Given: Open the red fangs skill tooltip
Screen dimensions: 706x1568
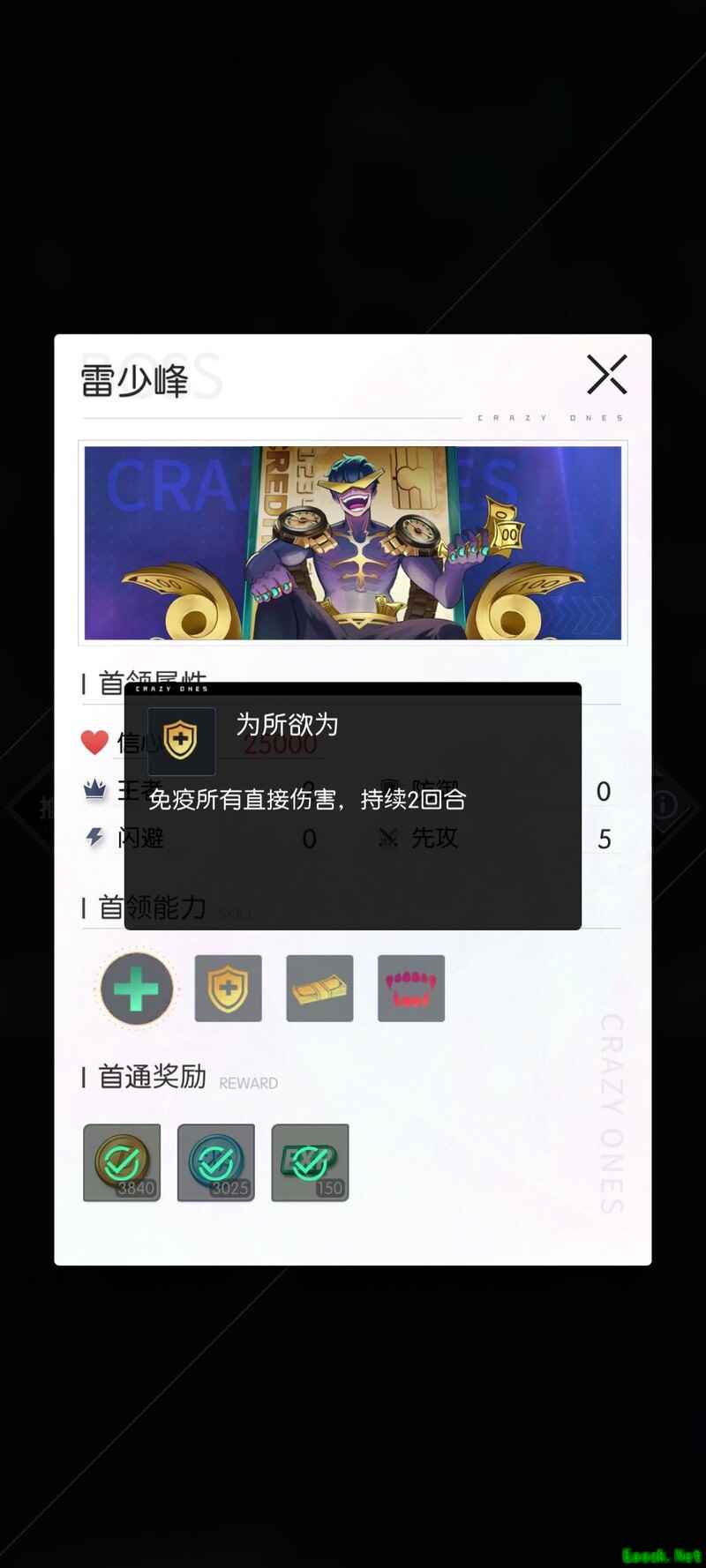Looking at the screenshot, I should tap(411, 989).
